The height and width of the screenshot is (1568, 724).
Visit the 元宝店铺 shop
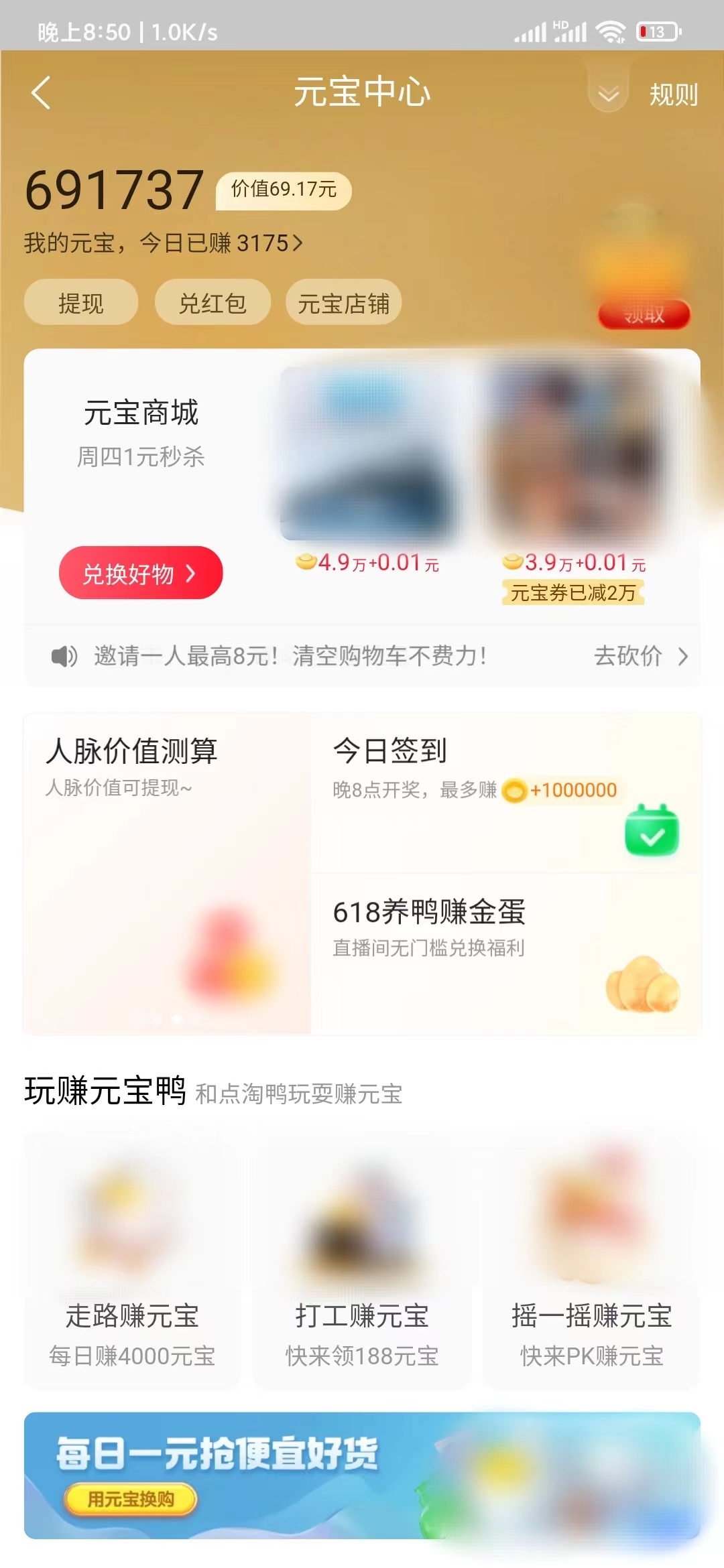pos(343,303)
